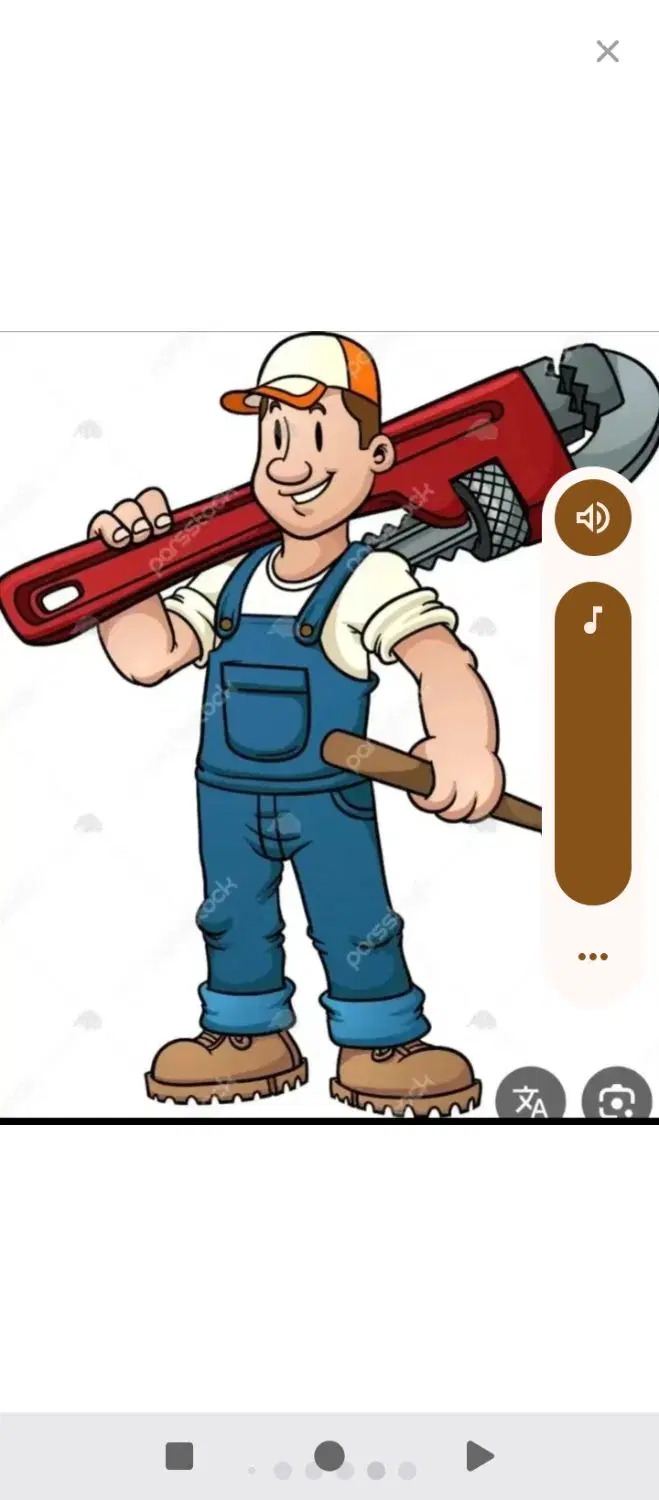Open the three-dot more options

coord(593,957)
